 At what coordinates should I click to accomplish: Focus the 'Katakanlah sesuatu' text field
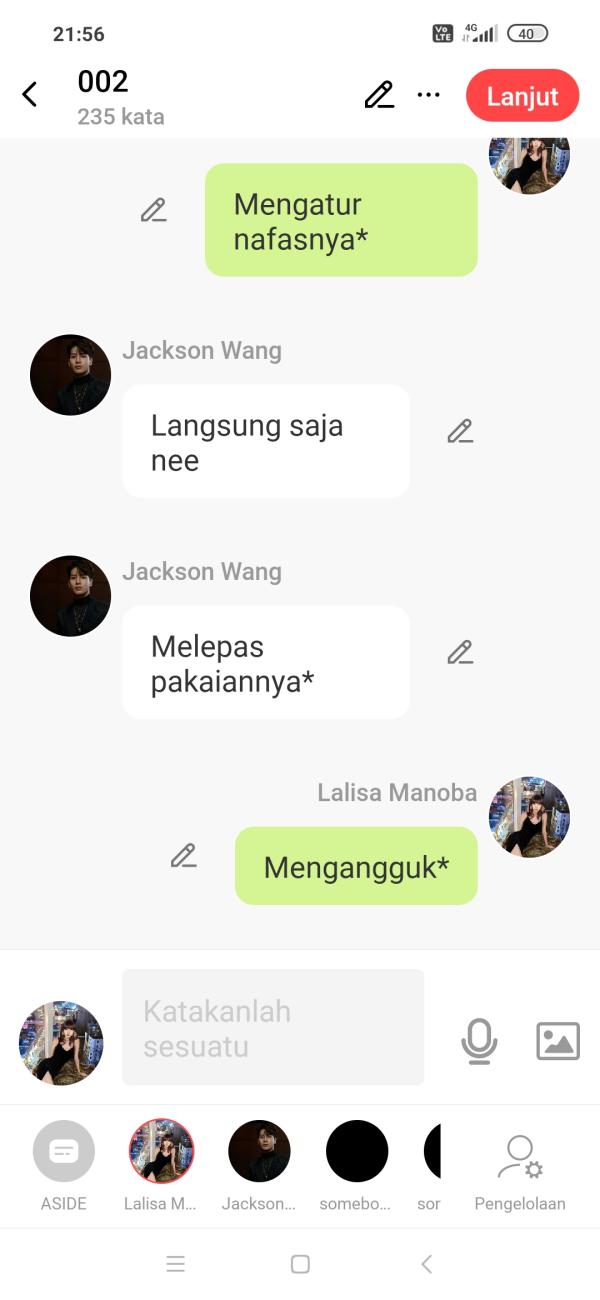click(272, 1028)
